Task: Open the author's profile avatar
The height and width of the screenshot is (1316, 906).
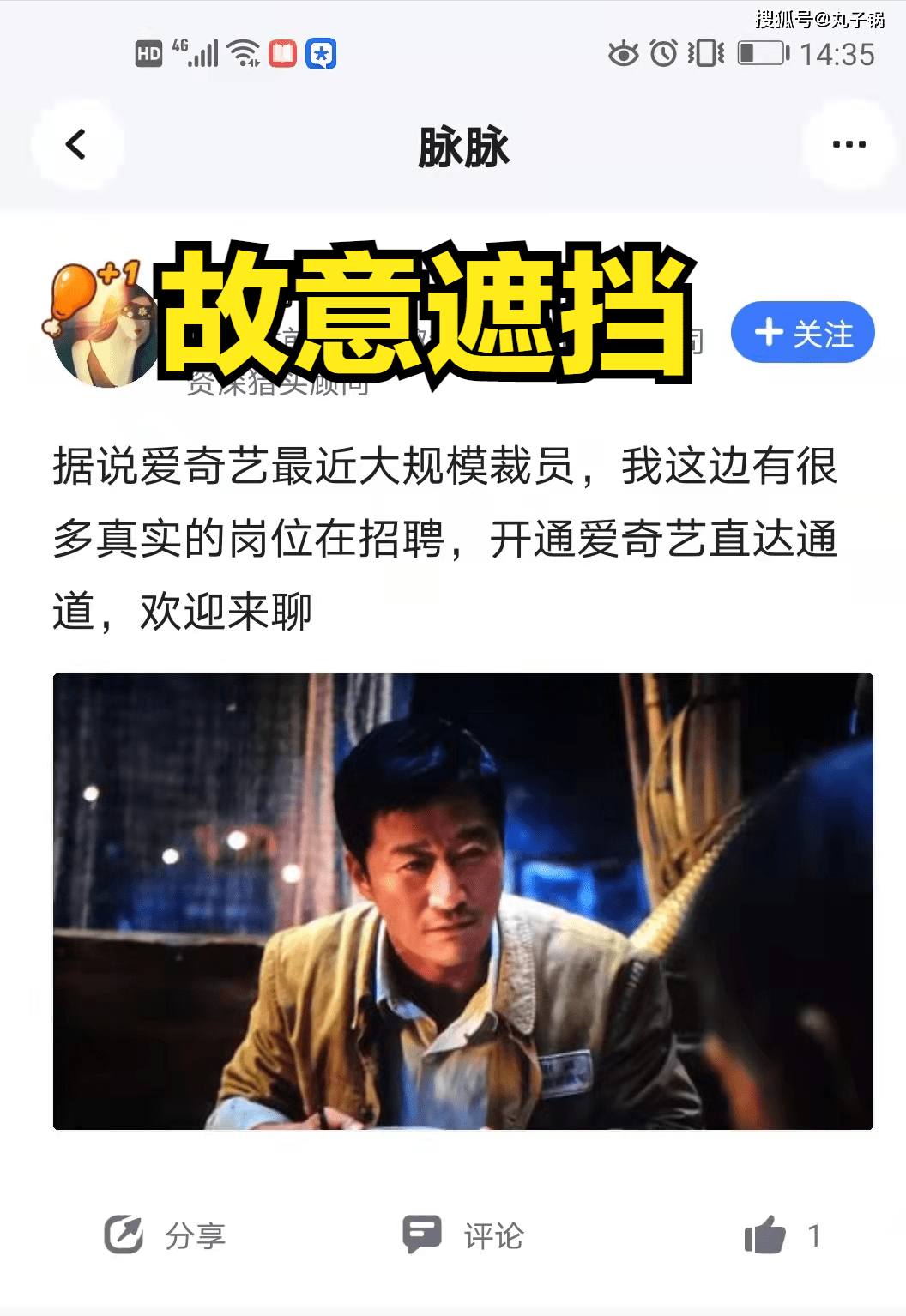Action: (103, 335)
